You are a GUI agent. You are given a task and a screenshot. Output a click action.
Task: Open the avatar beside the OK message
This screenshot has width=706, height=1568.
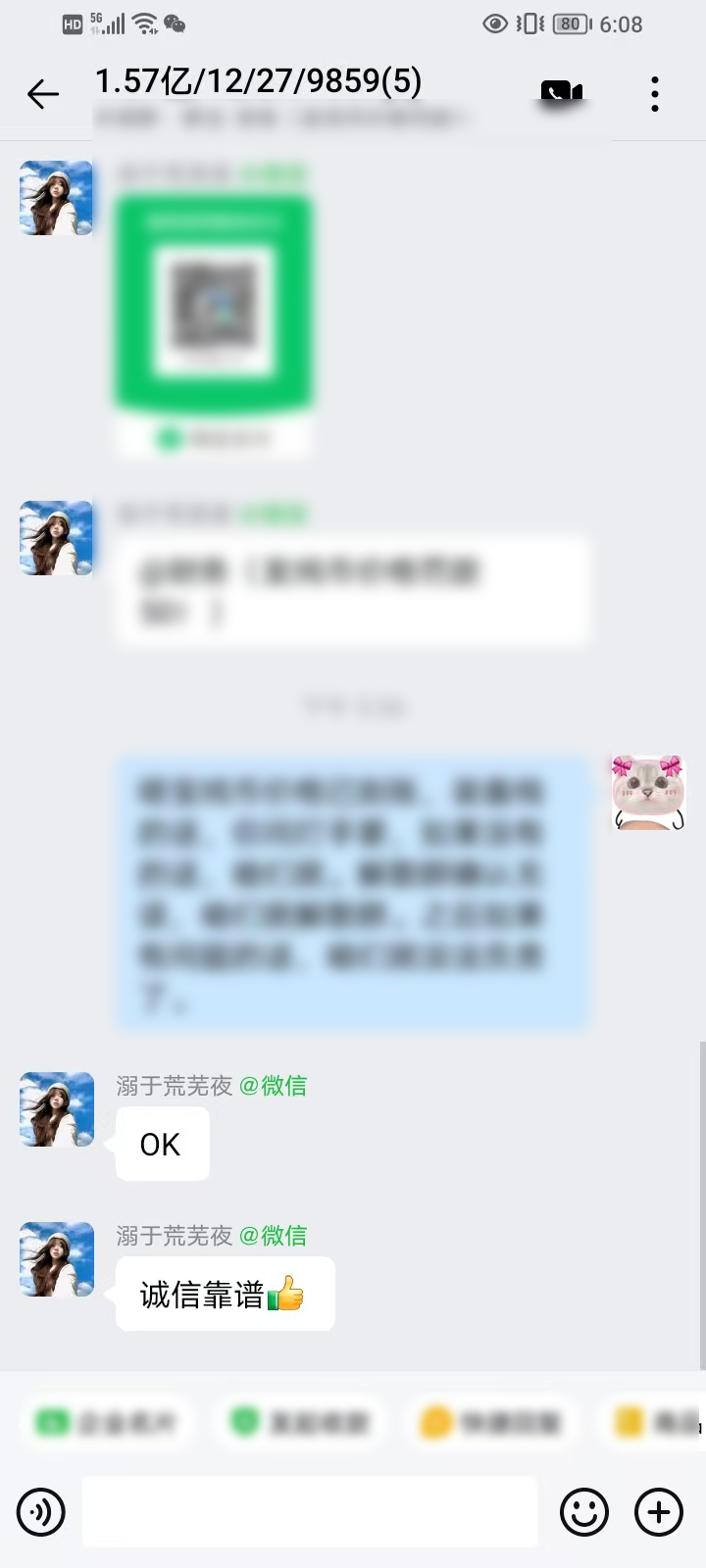(x=57, y=1109)
